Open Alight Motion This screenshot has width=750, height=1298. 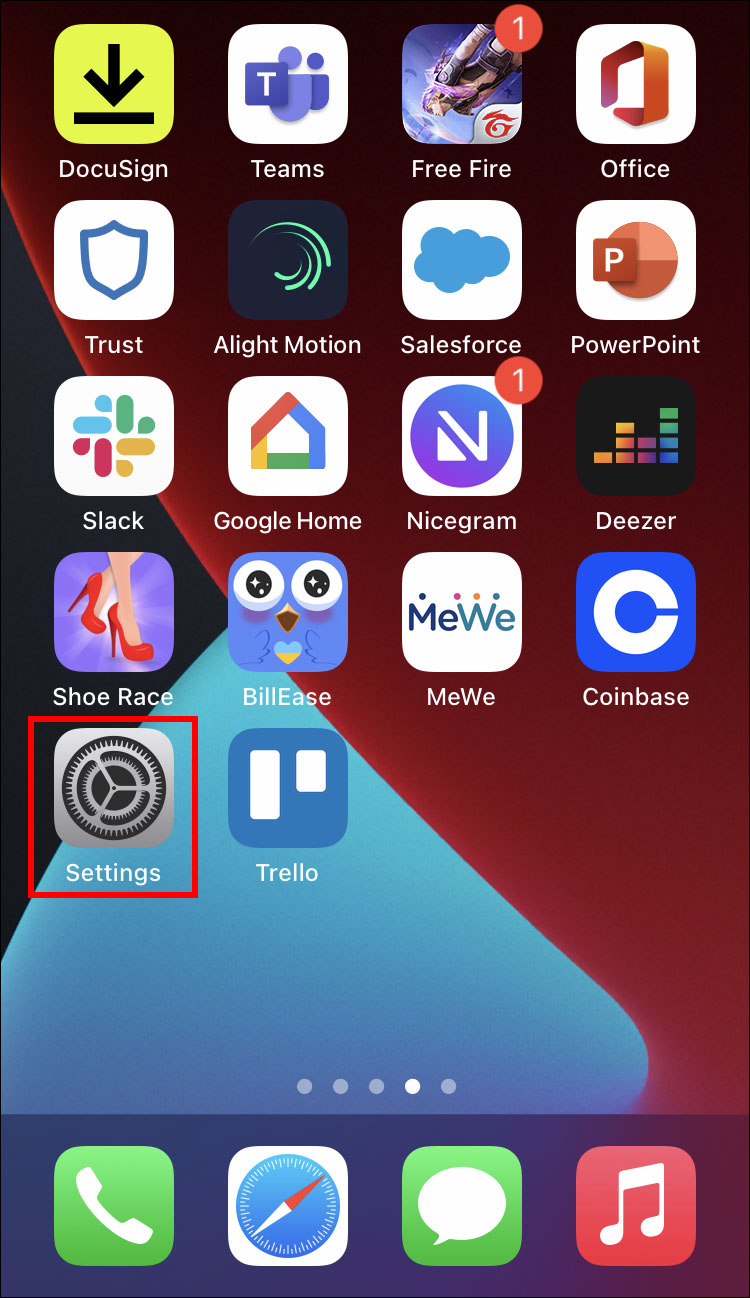pyautogui.click(x=287, y=260)
